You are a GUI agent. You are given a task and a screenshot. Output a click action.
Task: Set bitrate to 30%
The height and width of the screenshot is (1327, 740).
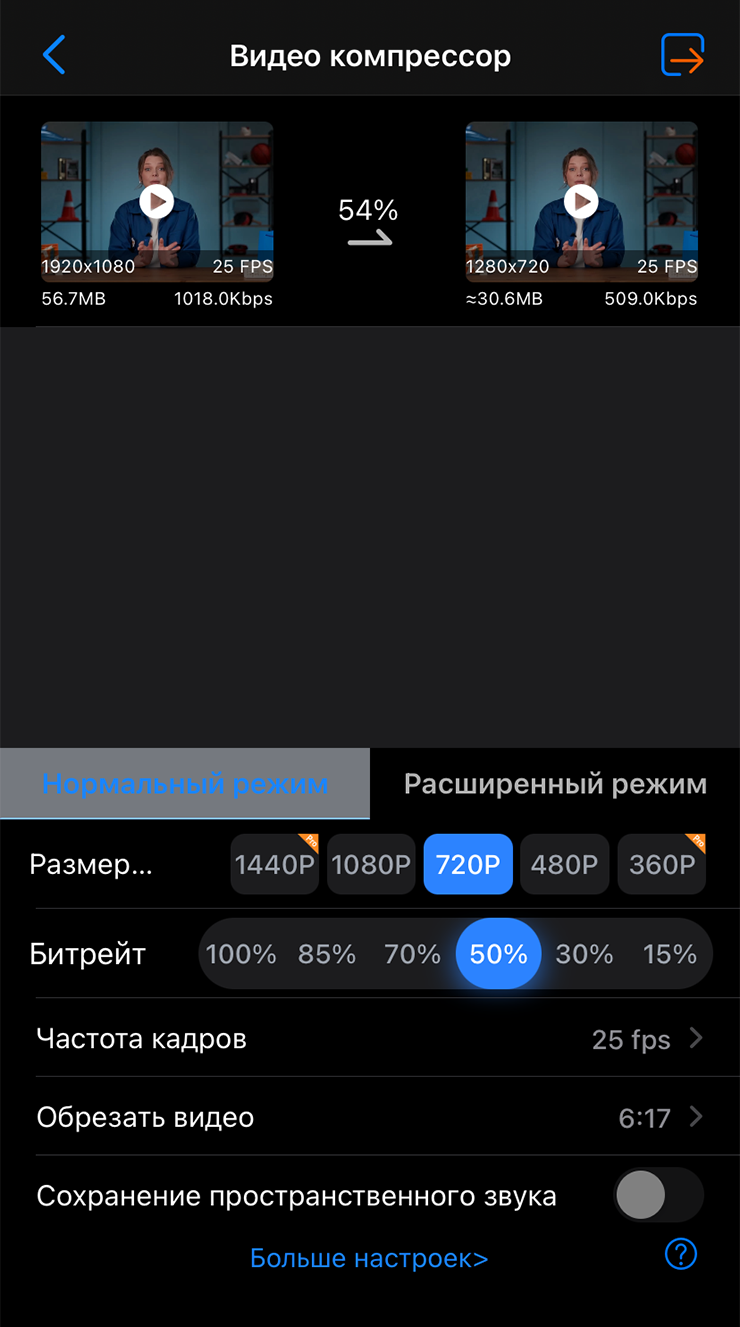(584, 954)
